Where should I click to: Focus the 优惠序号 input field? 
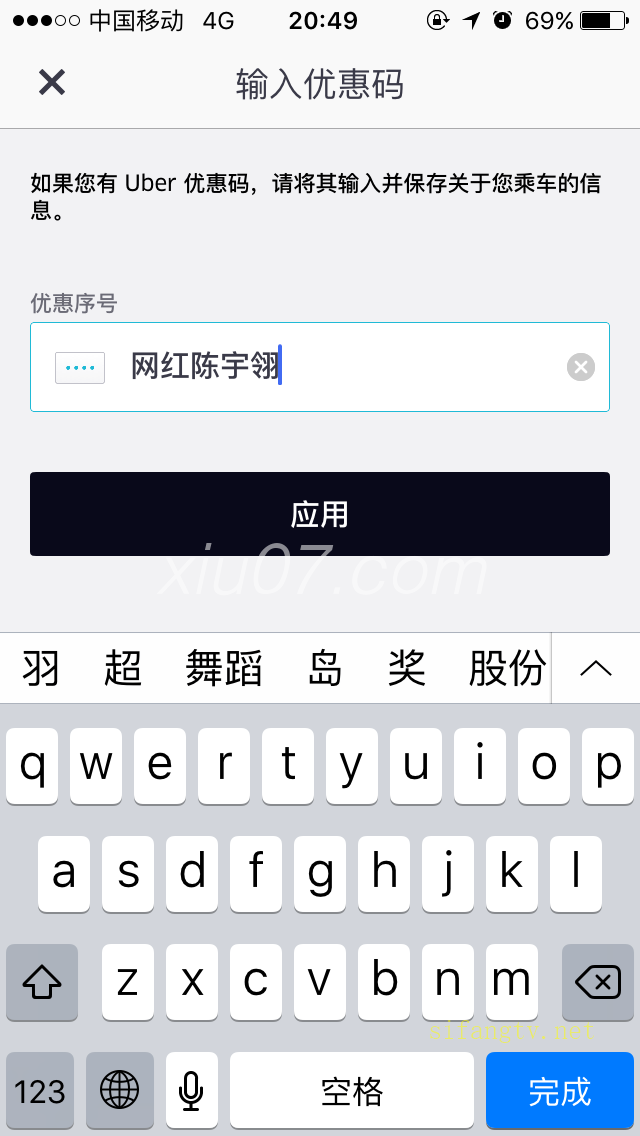320,367
